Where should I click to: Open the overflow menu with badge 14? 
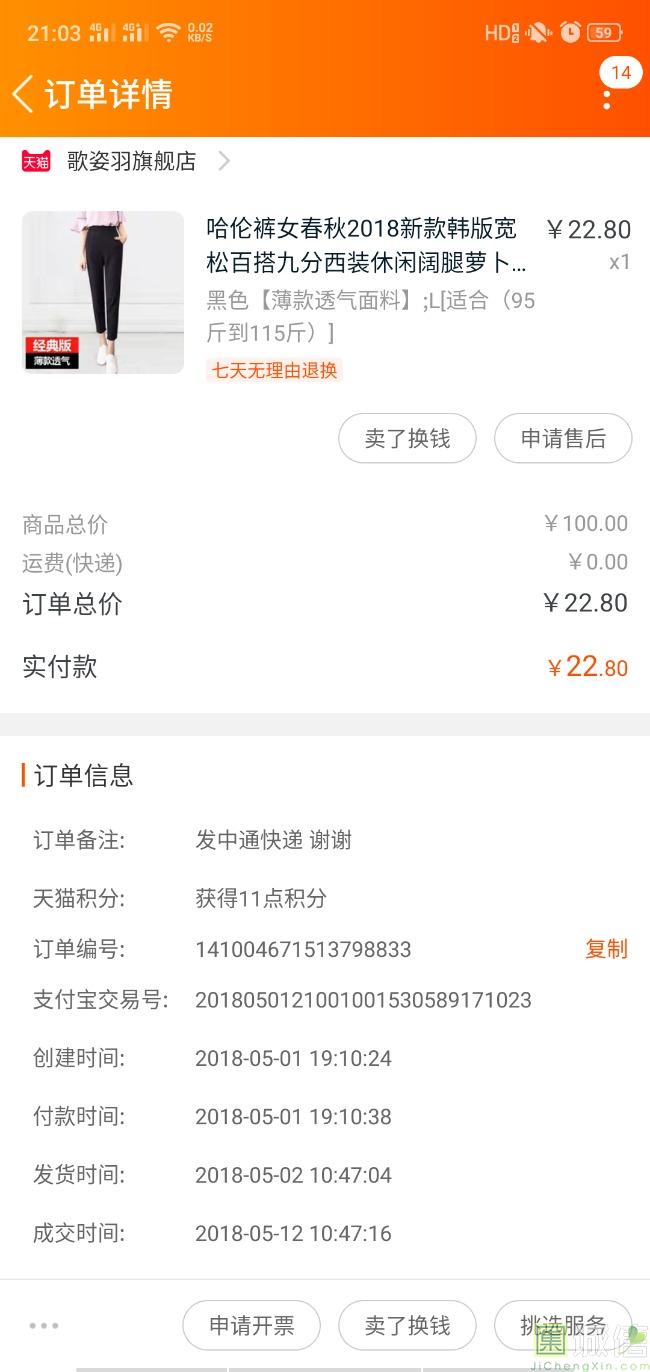607,97
